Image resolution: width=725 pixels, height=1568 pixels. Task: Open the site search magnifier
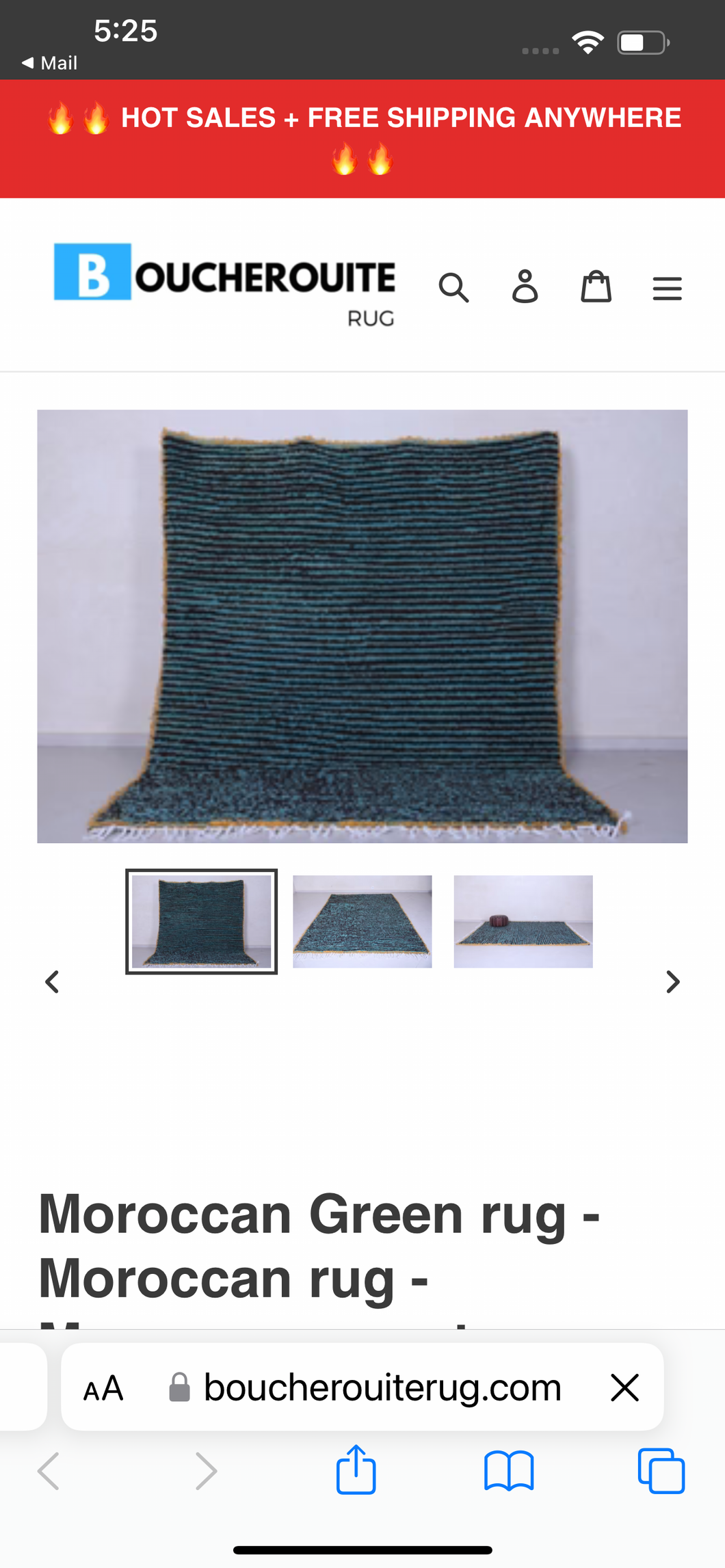click(x=453, y=287)
